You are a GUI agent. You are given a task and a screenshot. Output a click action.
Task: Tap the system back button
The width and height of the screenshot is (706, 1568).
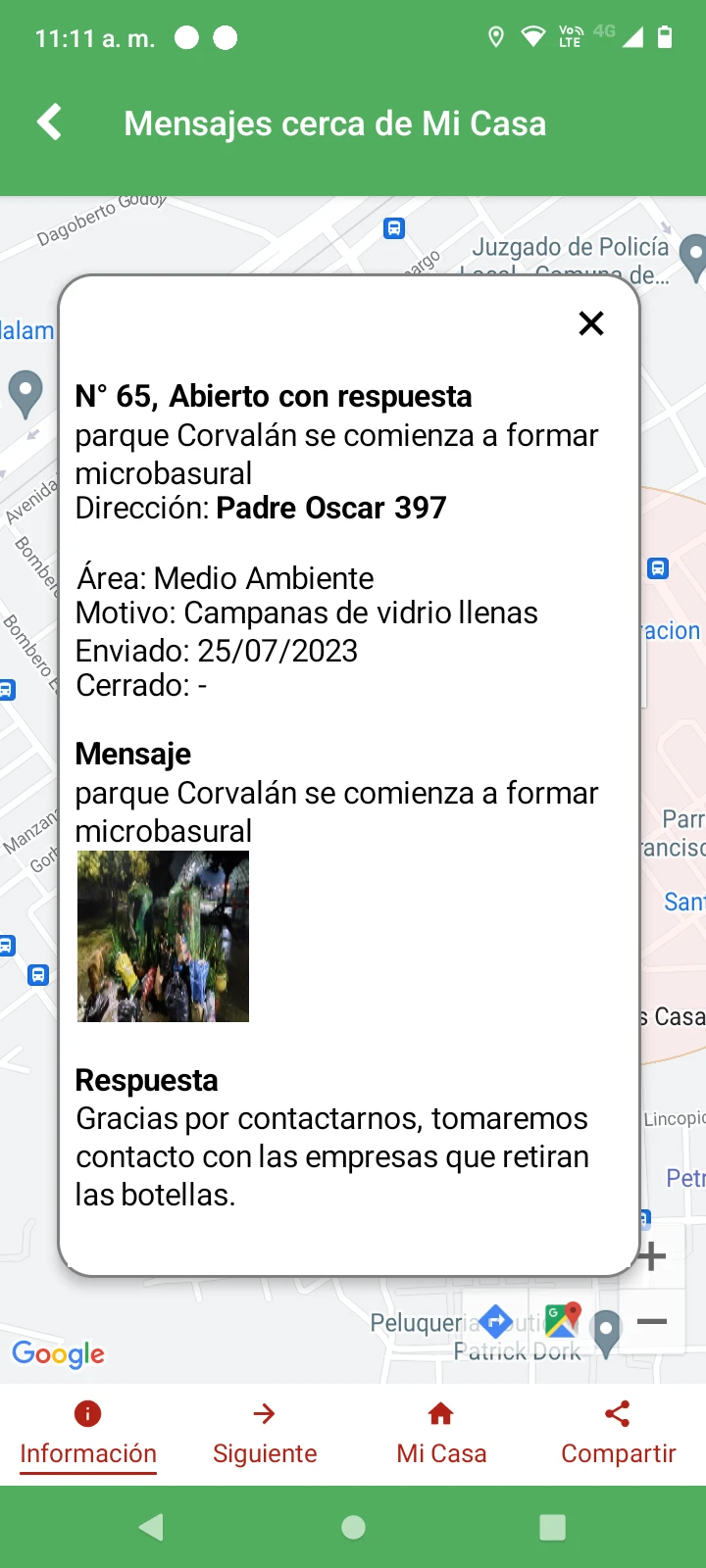pos(152,1527)
